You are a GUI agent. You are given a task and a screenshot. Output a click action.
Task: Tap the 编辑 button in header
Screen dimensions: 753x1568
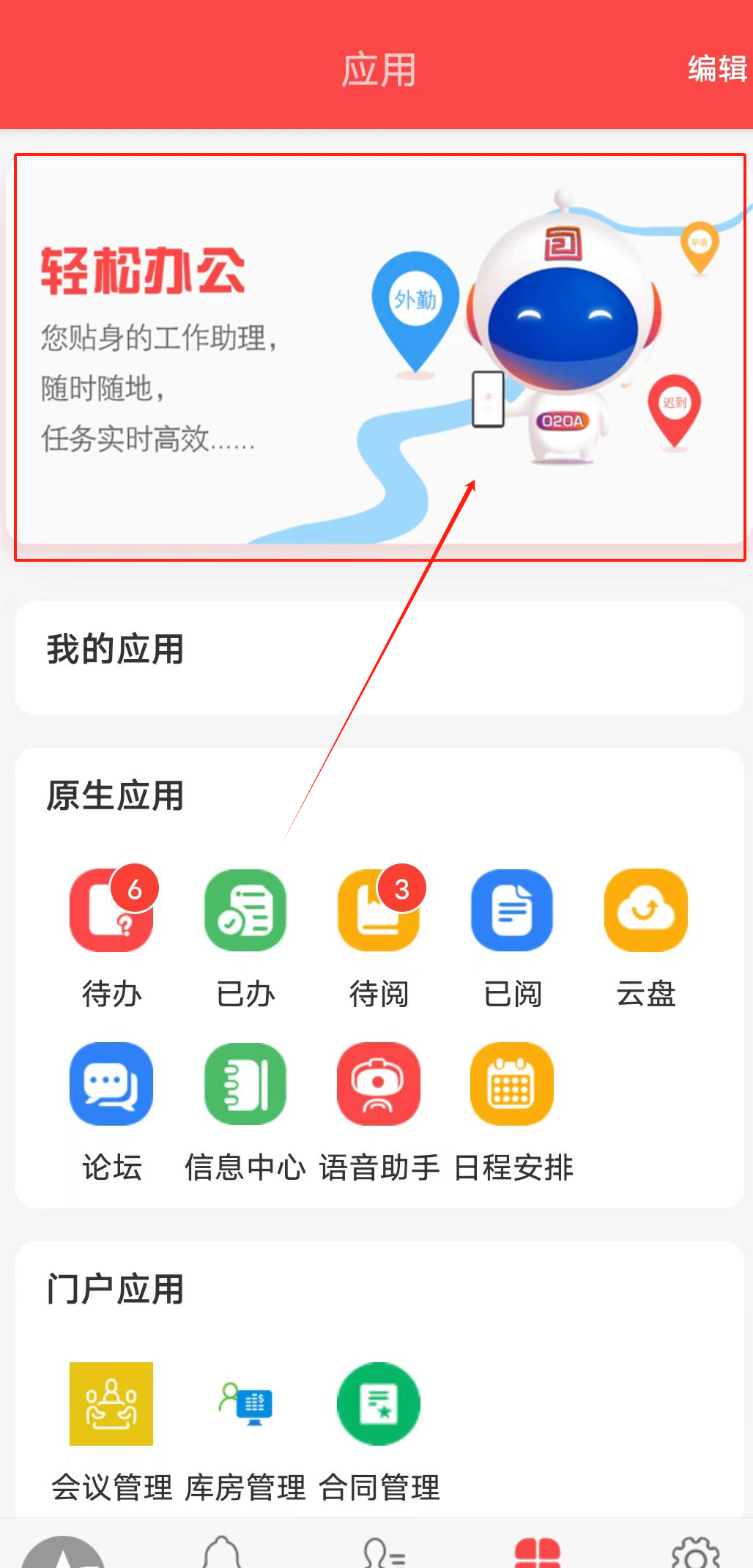pyautogui.click(x=716, y=70)
